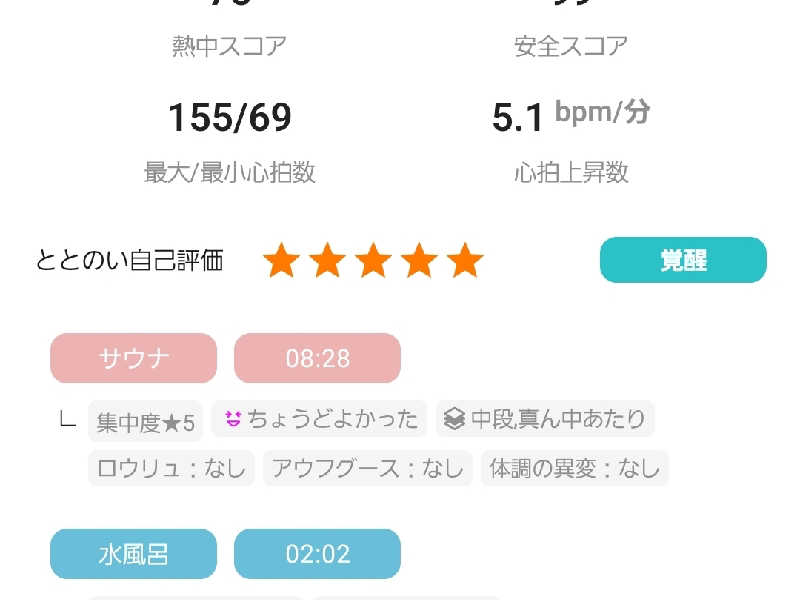This screenshot has height=600, width=800.
Task: Tap the 08:28 sauna time chip
Action: 317,358
